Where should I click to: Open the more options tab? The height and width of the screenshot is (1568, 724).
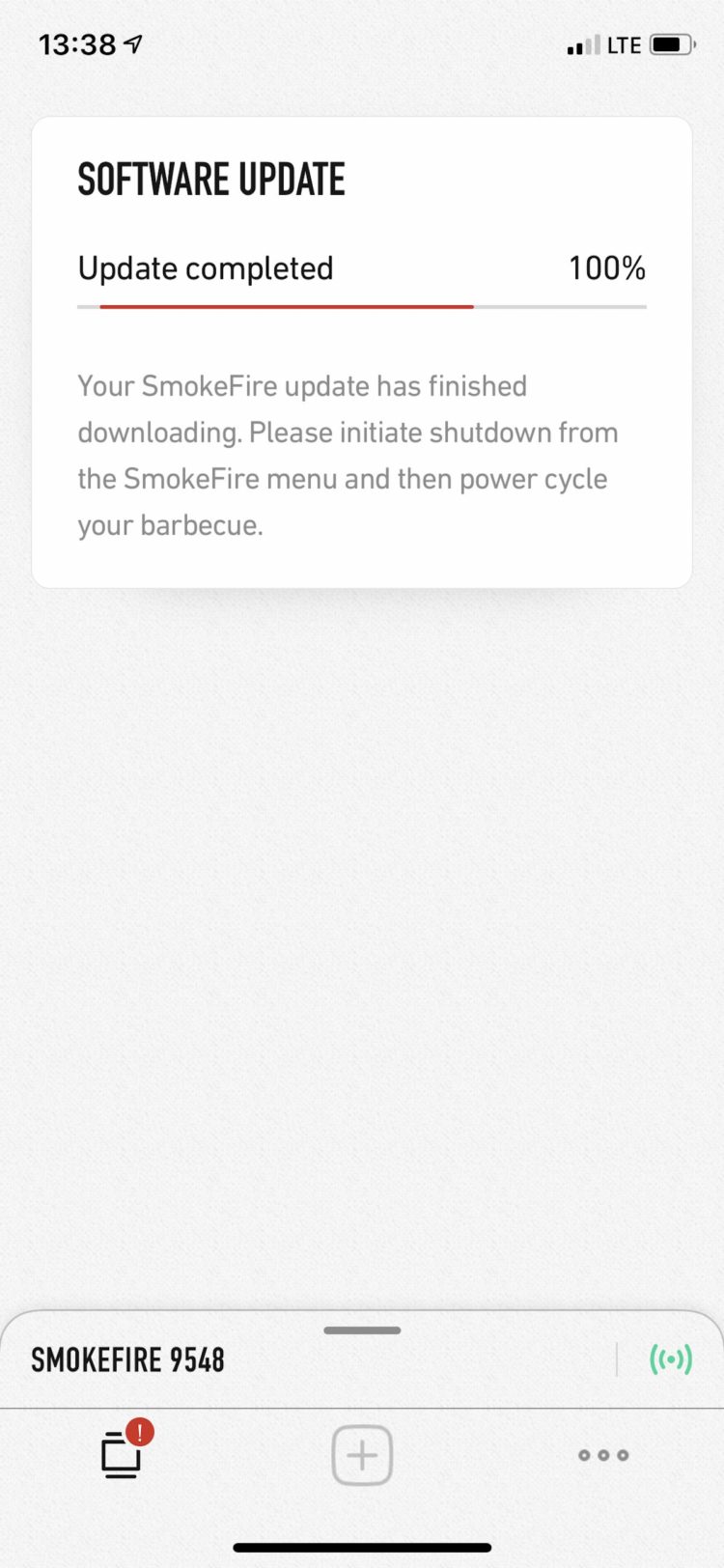(603, 1455)
